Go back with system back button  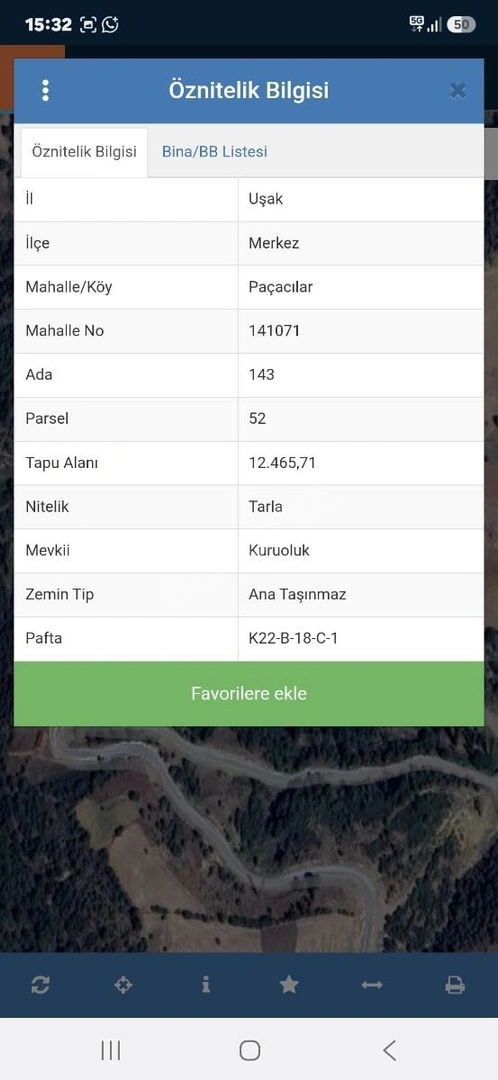click(x=389, y=1050)
